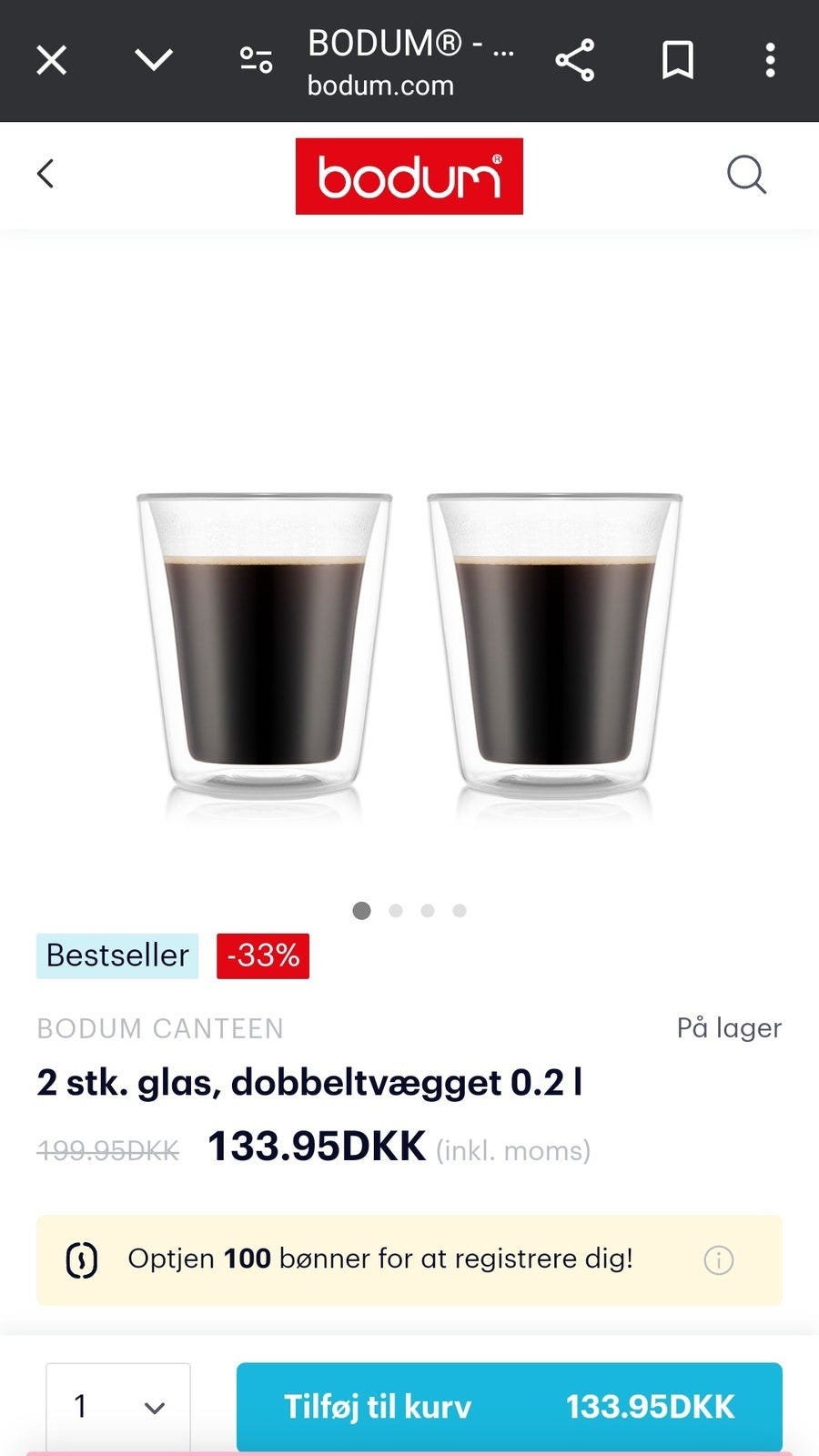Screen dimensions: 819x1456
Task: Tap the På lager stock label
Action: [728, 1027]
